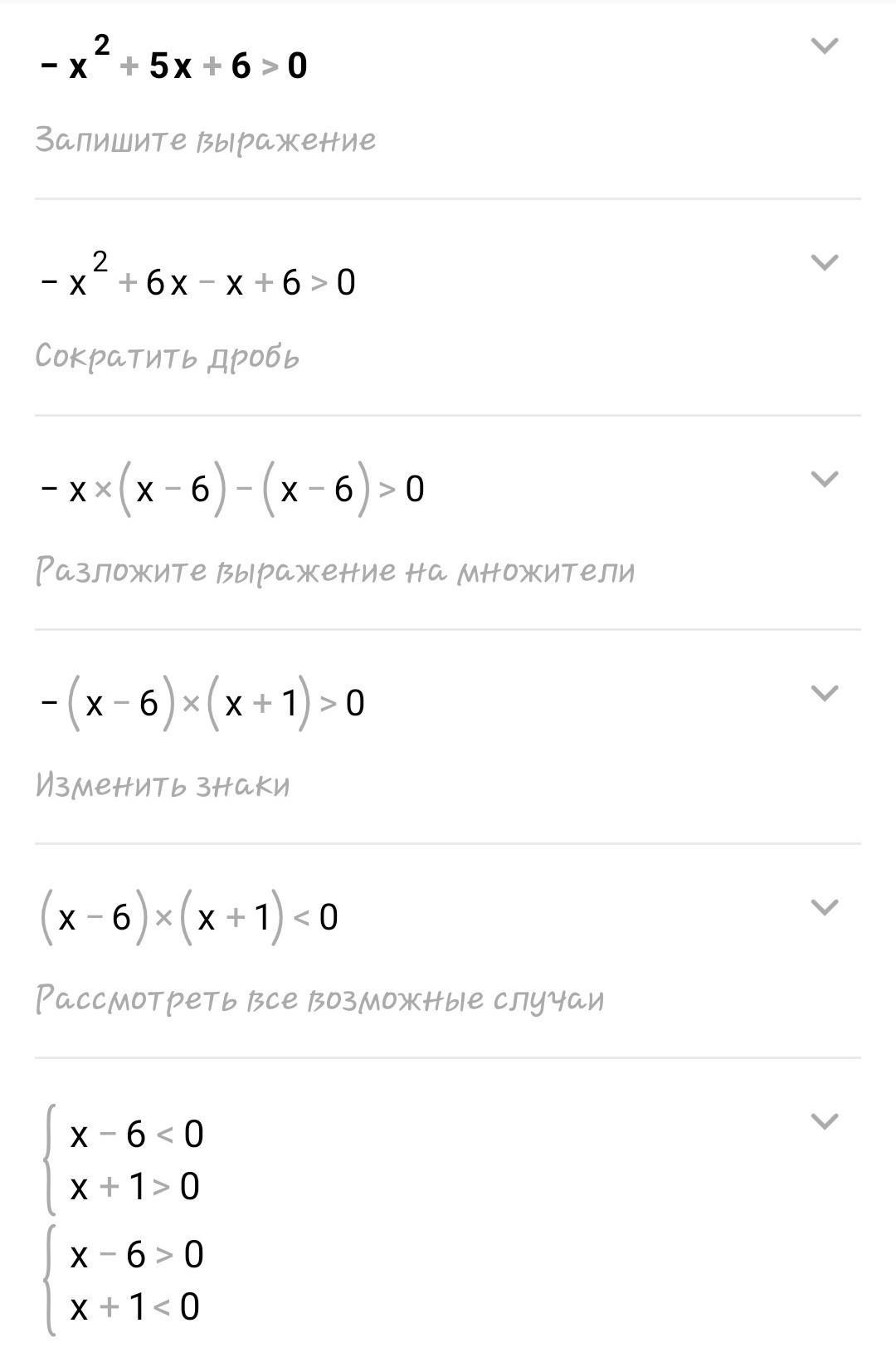The height and width of the screenshot is (1362, 896).
Task: Expand the step −x² + 5x + 6 > 0
Action: point(824,46)
